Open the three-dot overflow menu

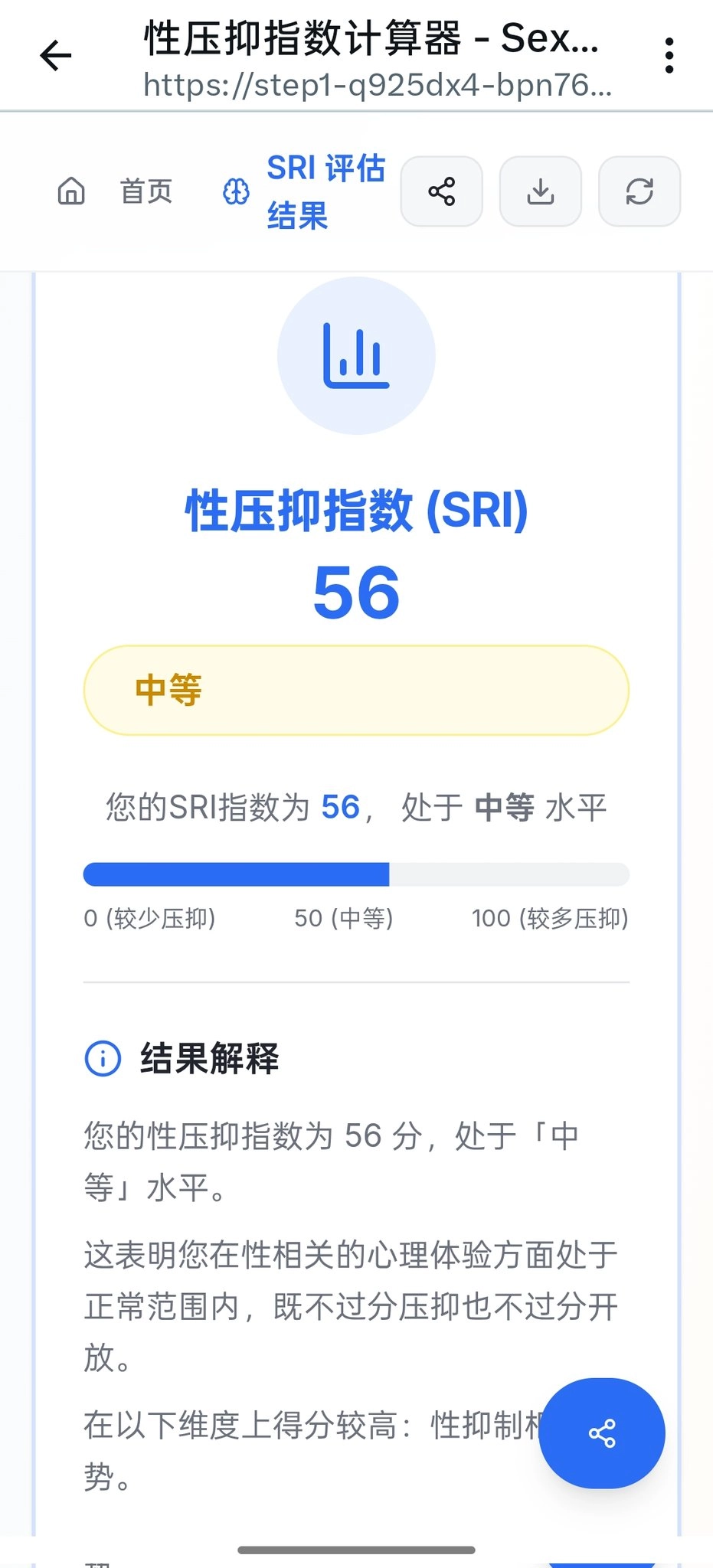click(x=669, y=56)
